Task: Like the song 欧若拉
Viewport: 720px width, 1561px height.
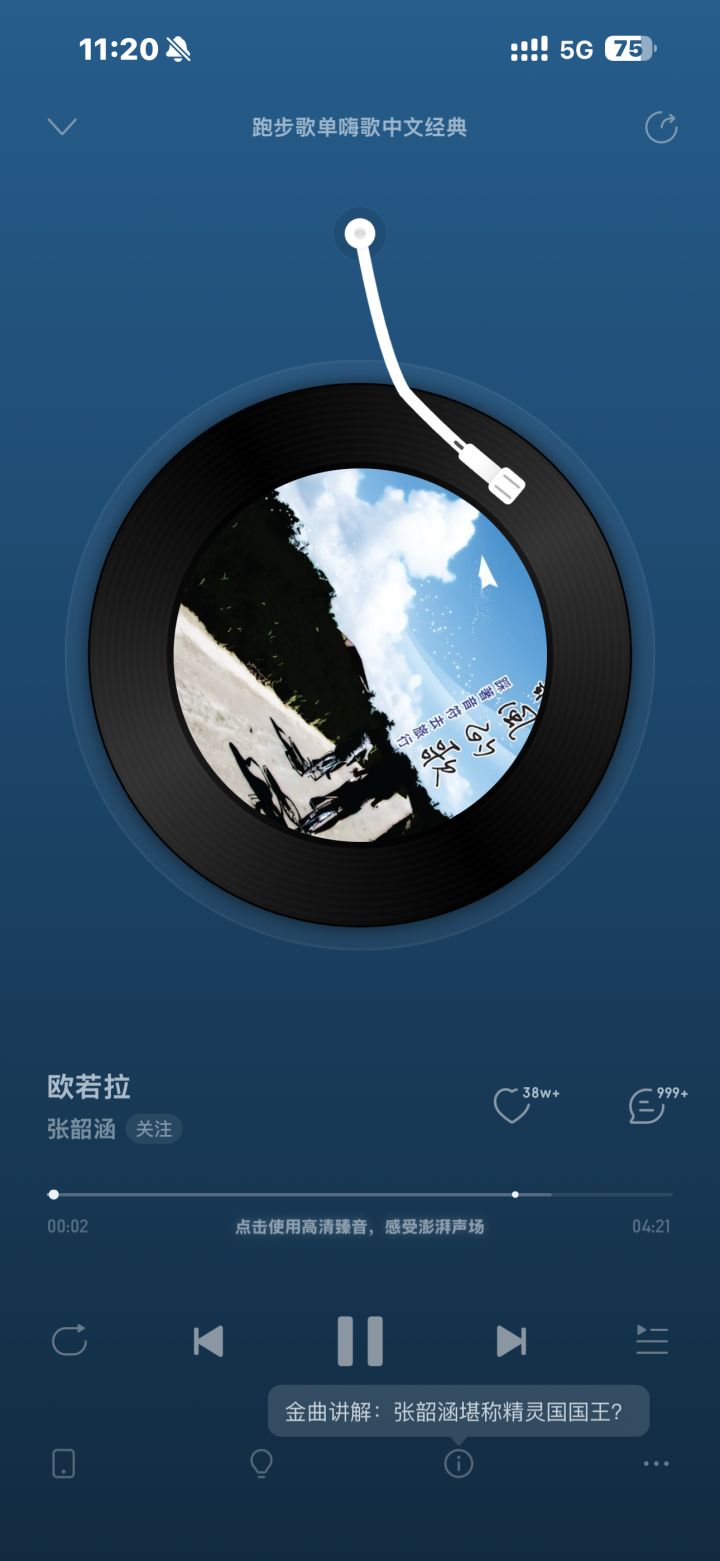Action: (512, 1106)
